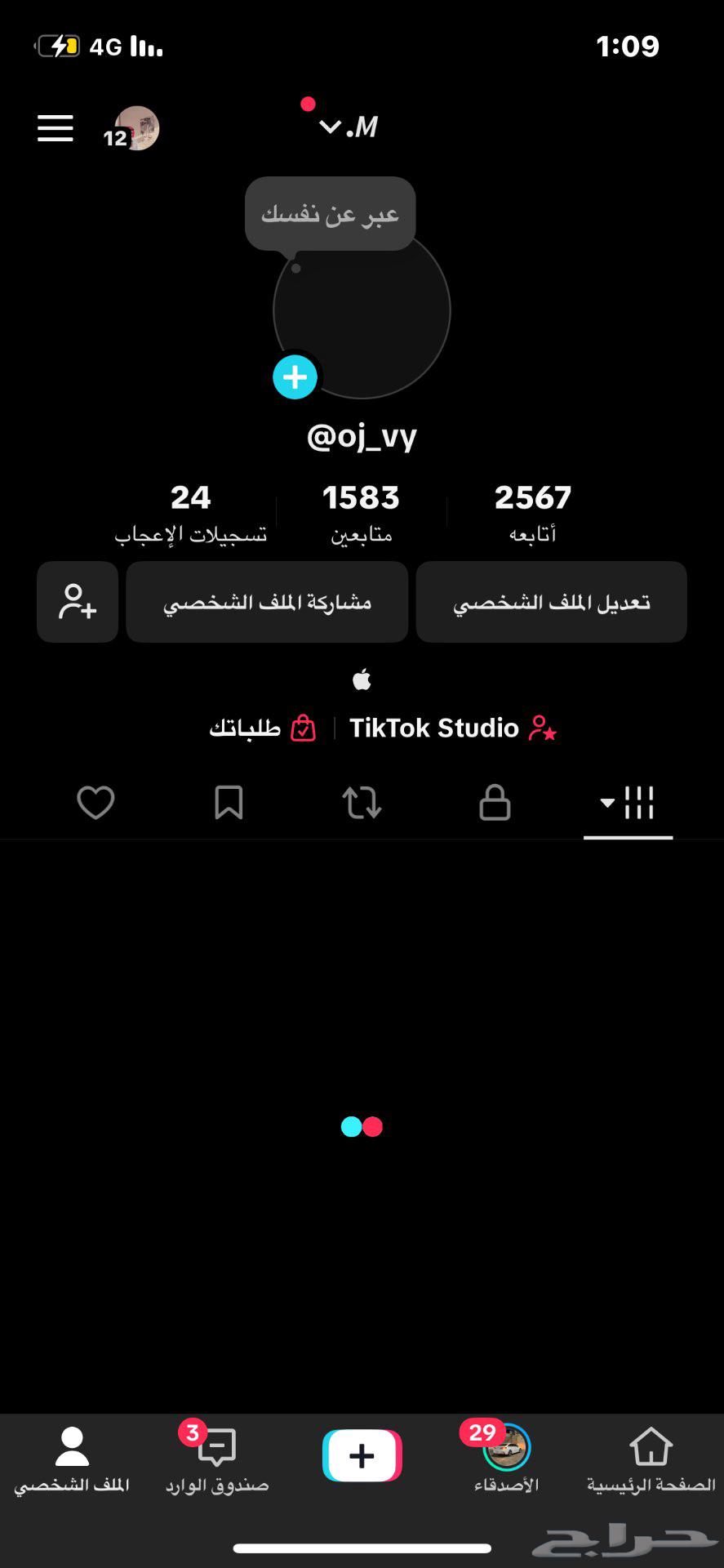This screenshot has height=1568, width=724.
Task: Open the reposts tab
Action: point(362,803)
